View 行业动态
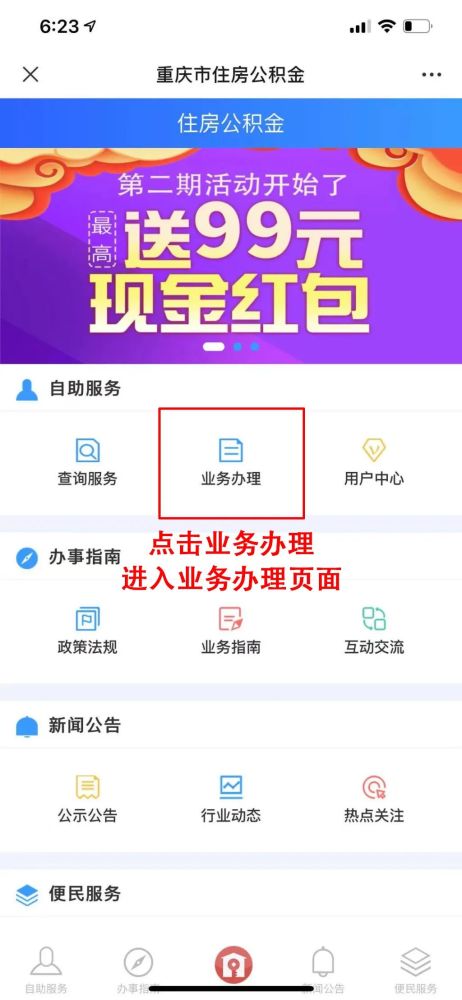The height and width of the screenshot is (1000, 462). tap(231, 799)
